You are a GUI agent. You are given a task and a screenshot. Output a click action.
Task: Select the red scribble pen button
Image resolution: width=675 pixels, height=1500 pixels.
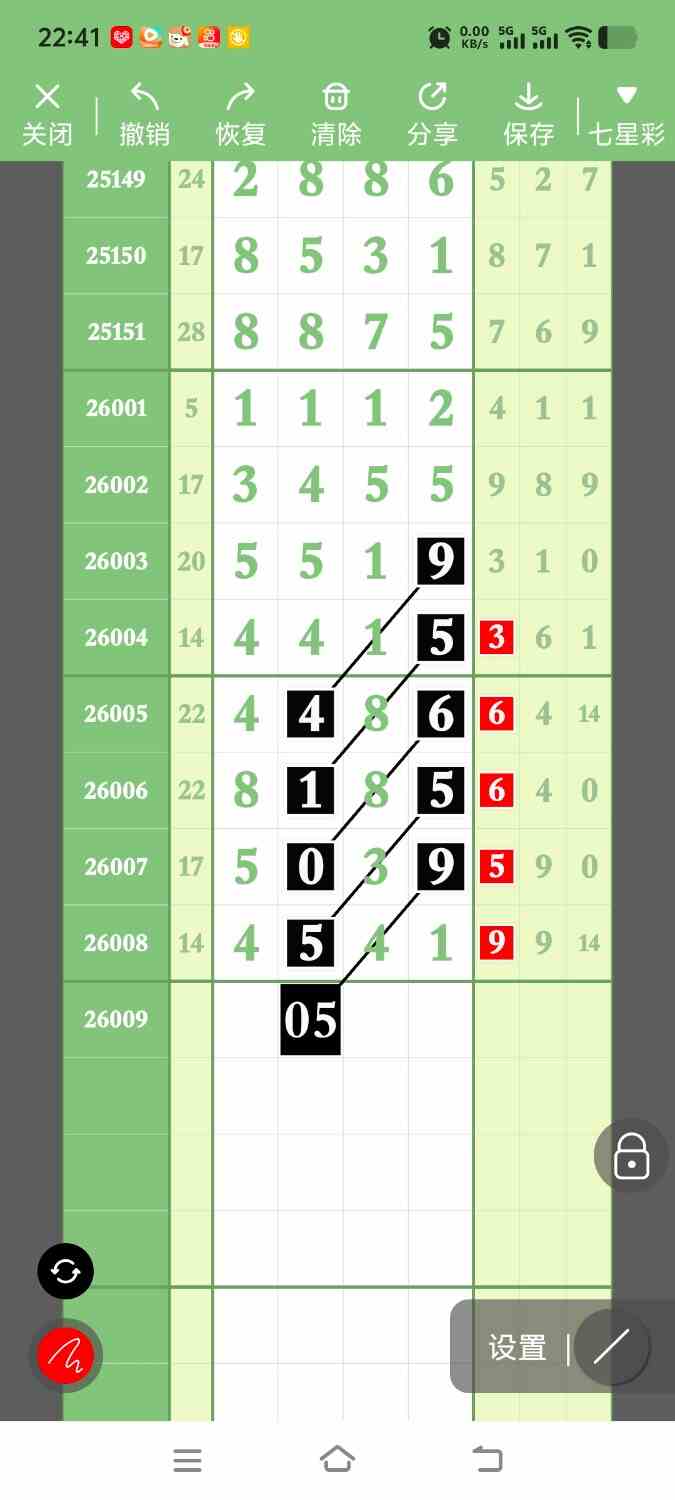point(66,1356)
